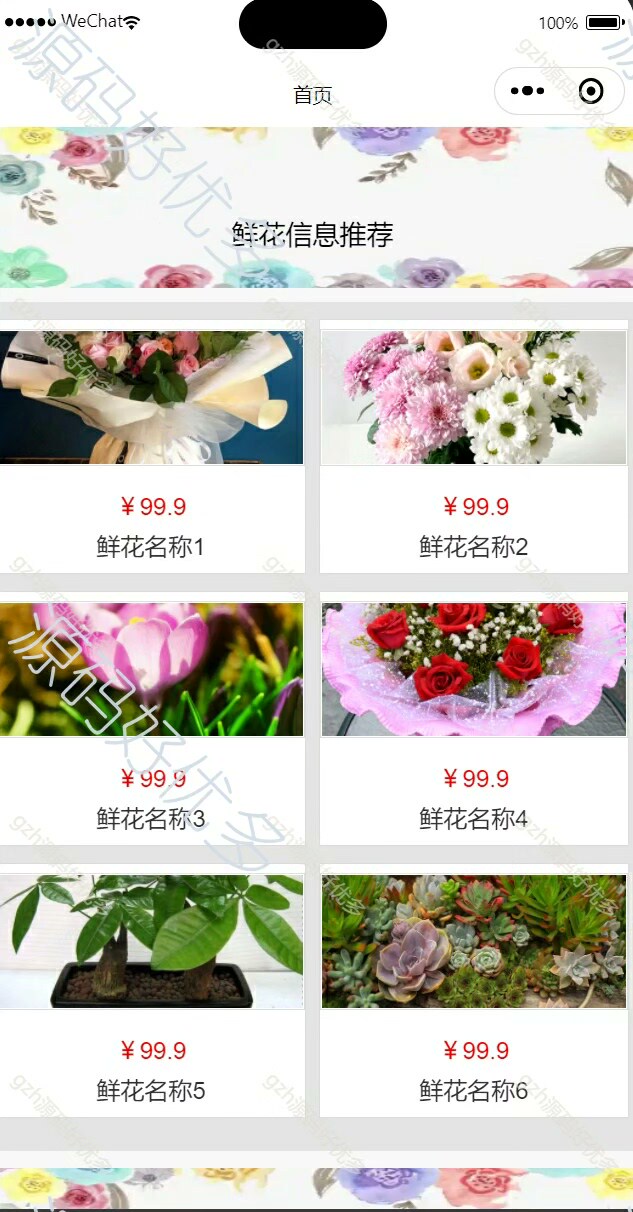This screenshot has height=1212, width=633.
Task: Select the 鲜花名称4 rose bouquet card
Action: pos(473,719)
